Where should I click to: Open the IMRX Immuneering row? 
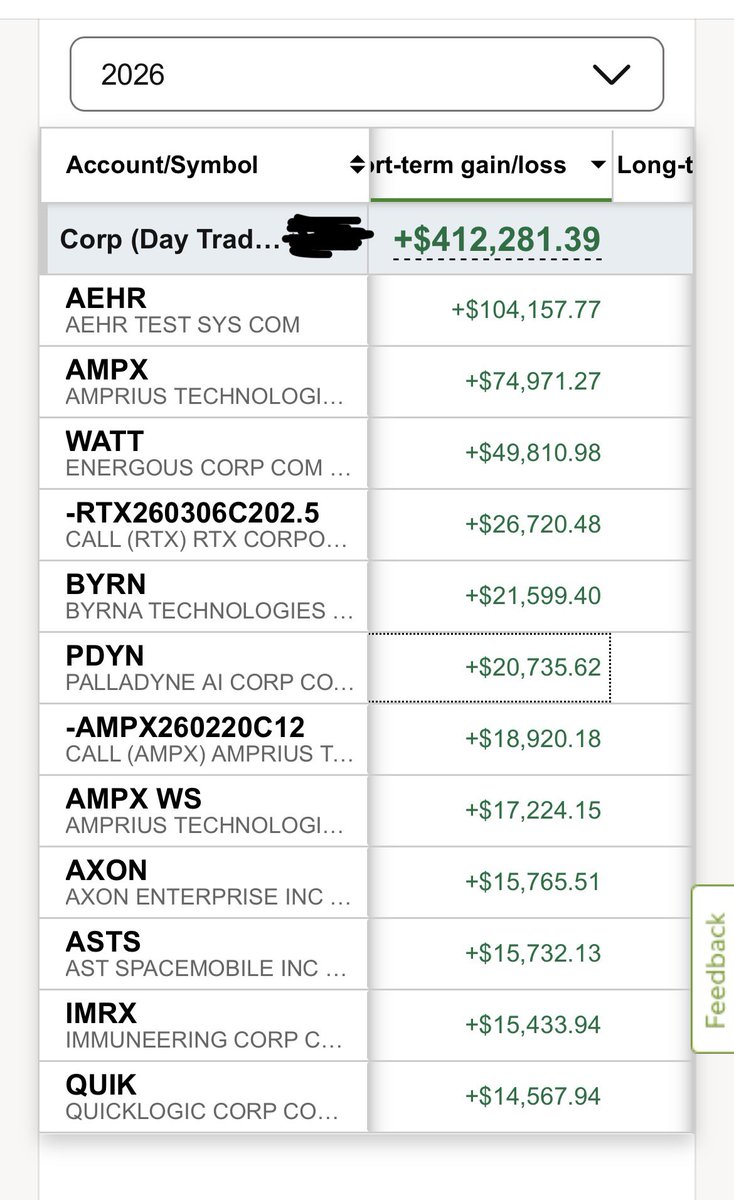click(x=365, y=1025)
